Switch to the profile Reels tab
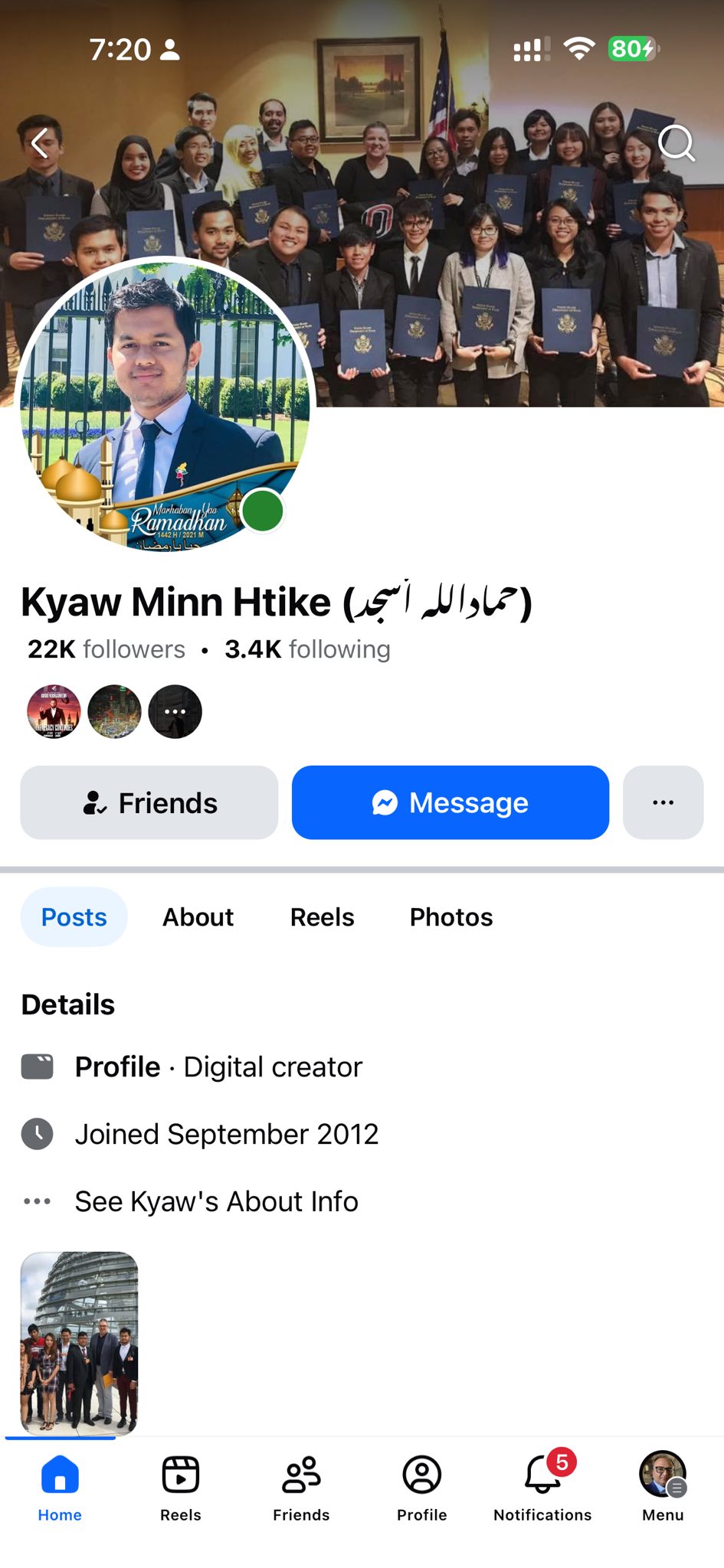724x1568 pixels. [322, 917]
